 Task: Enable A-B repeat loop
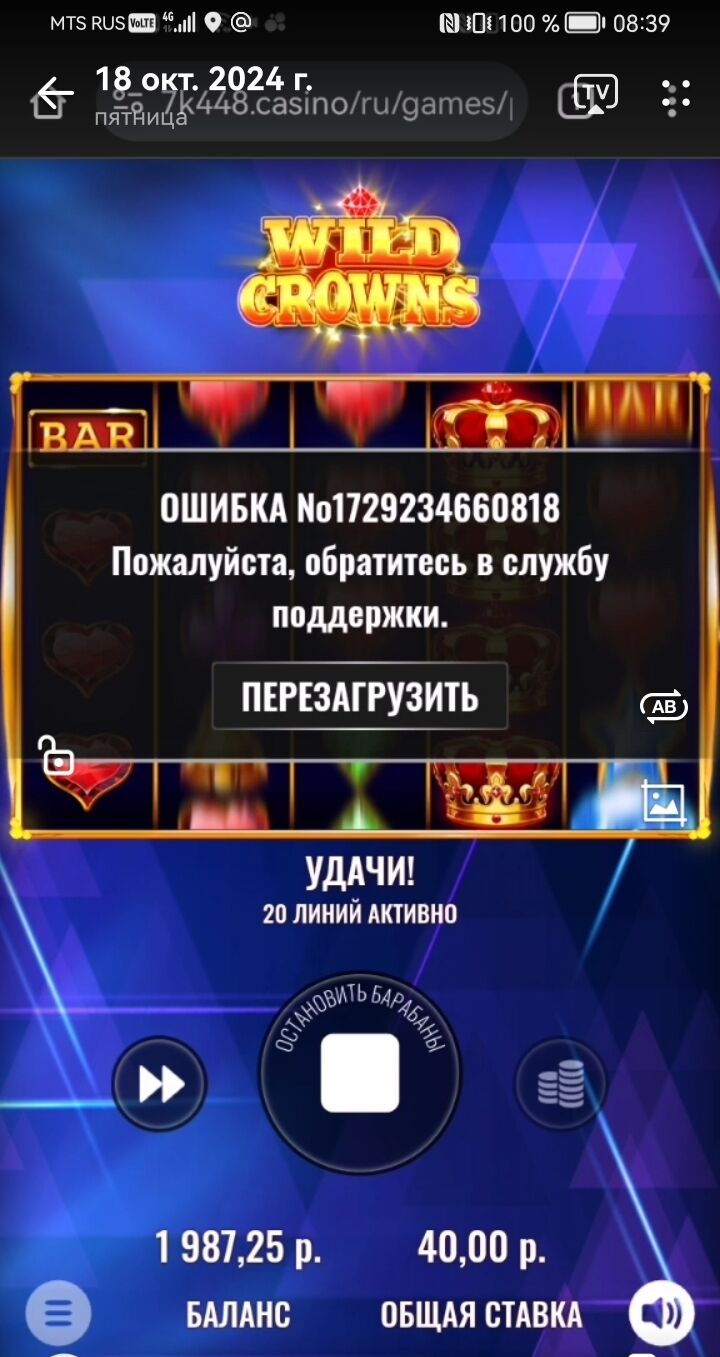[664, 707]
